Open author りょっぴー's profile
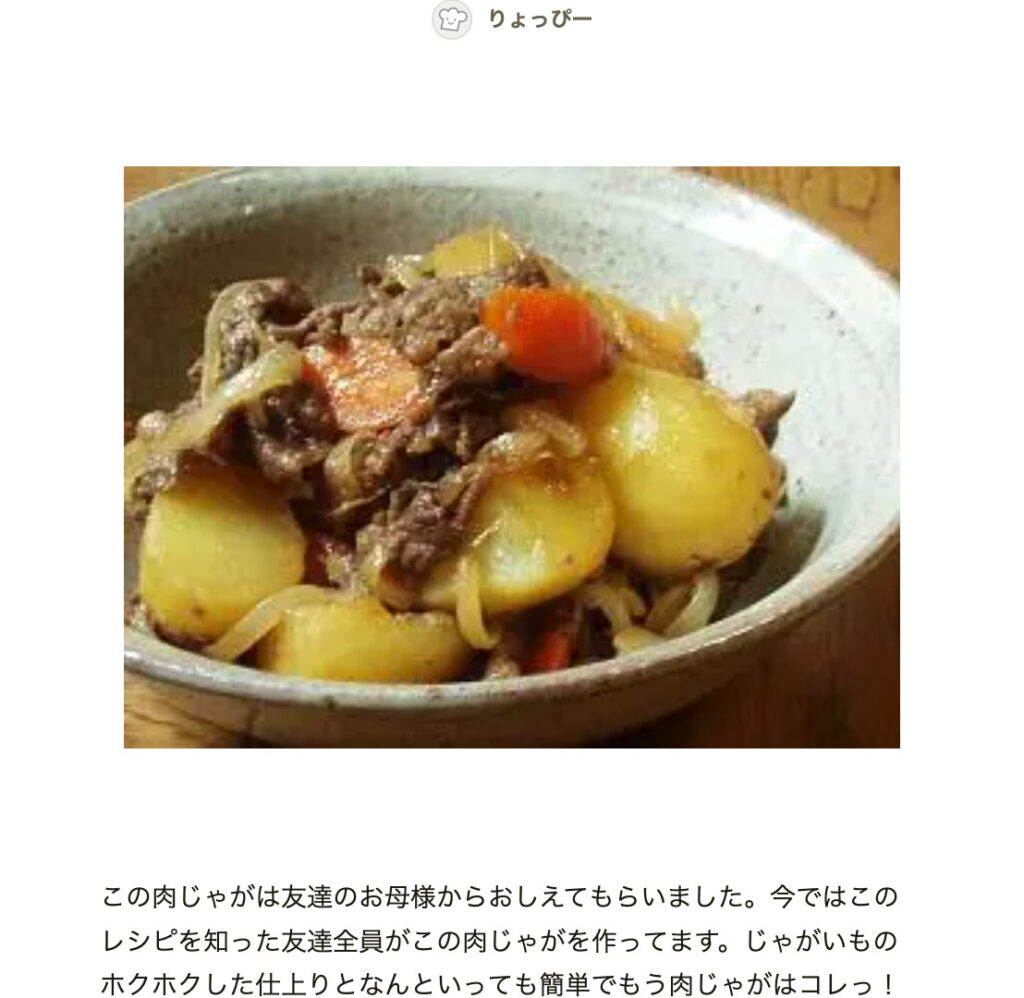 click(538, 19)
